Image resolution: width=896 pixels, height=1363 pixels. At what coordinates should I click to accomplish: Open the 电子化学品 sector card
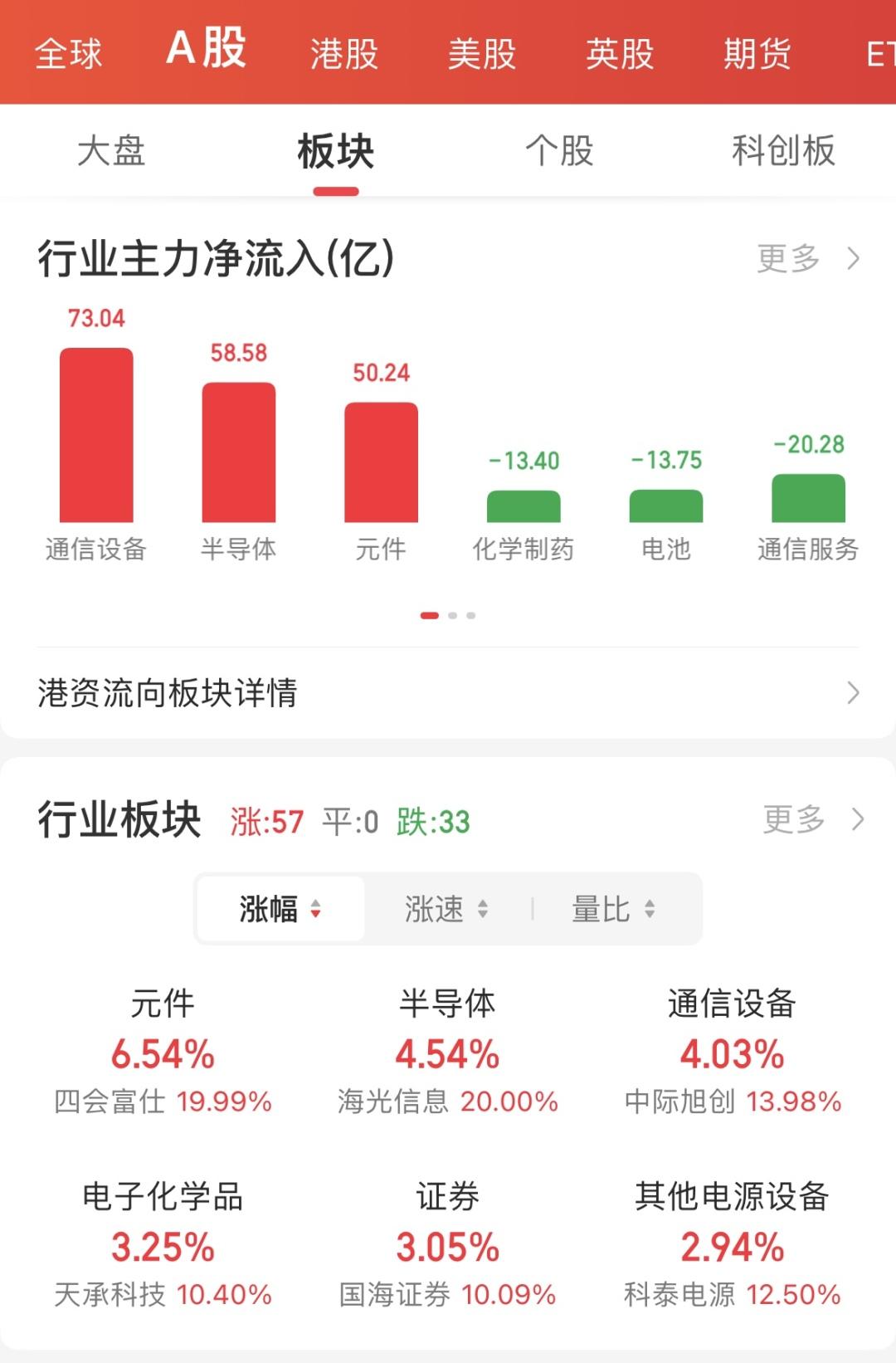tap(163, 1245)
